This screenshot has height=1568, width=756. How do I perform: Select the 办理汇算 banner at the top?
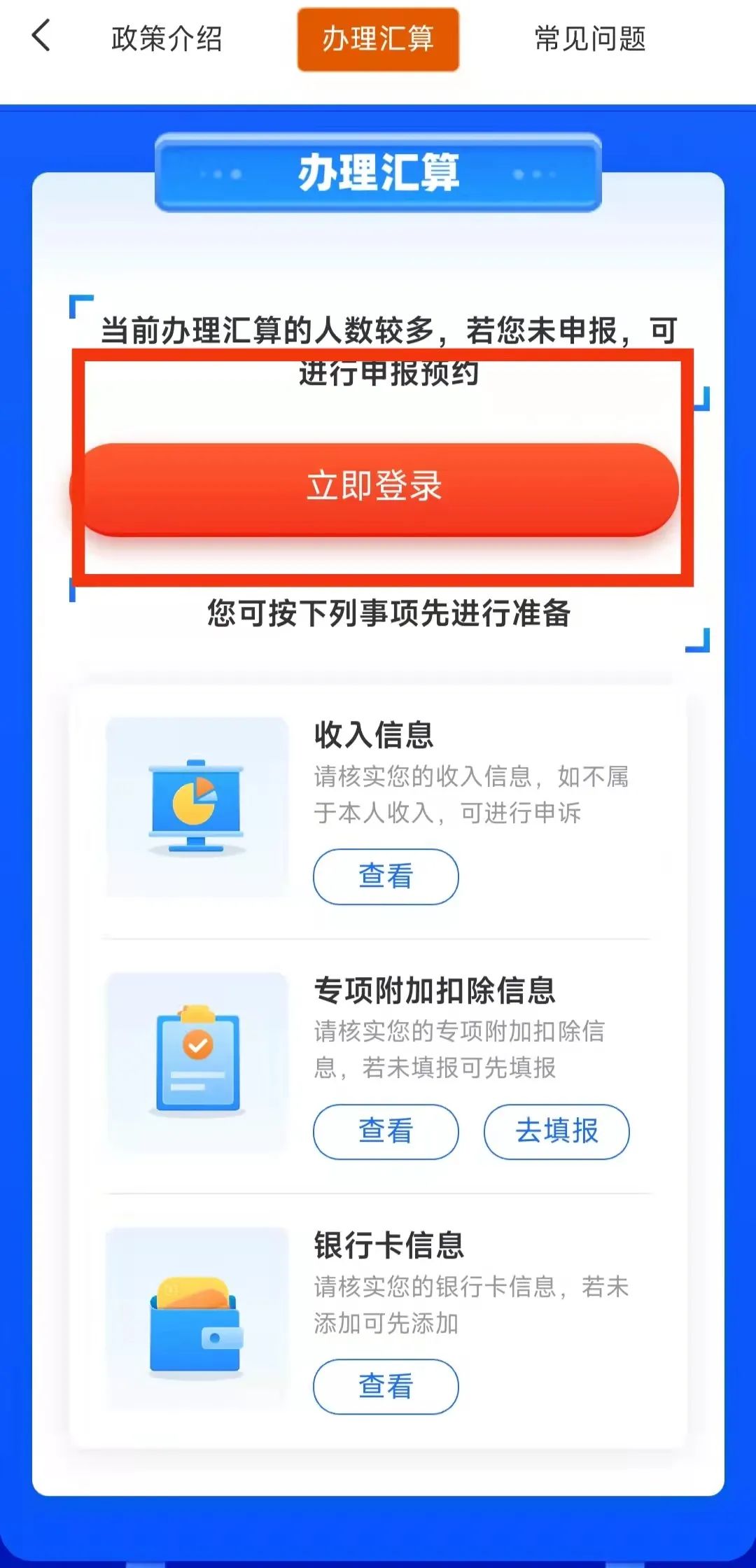(378, 175)
